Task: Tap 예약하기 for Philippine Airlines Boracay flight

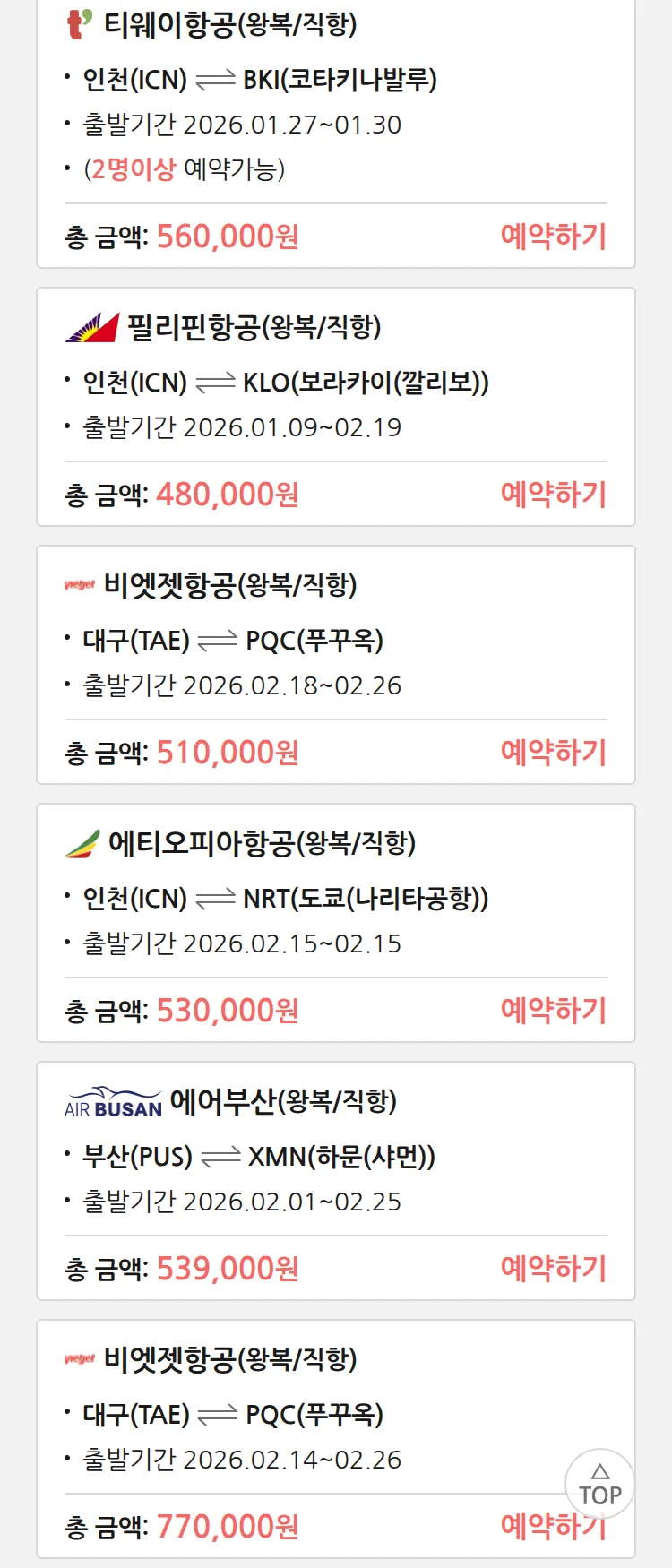Action: pyautogui.click(x=553, y=495)
